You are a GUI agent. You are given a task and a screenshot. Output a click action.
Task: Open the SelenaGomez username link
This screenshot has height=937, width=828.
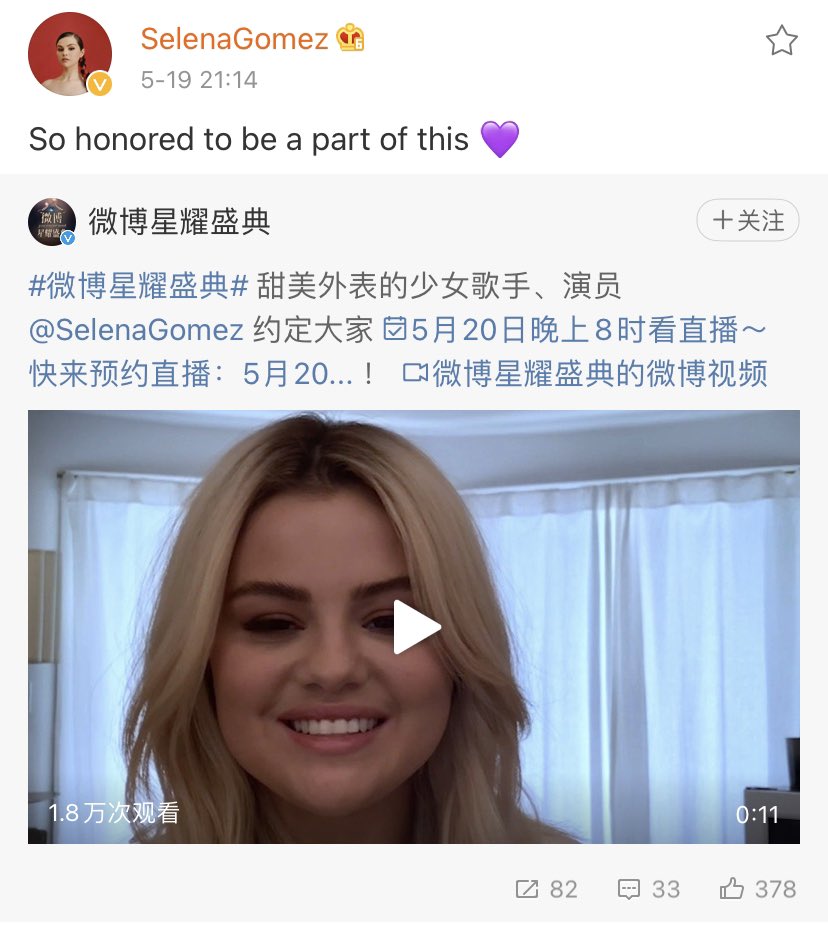coord(234,39)
